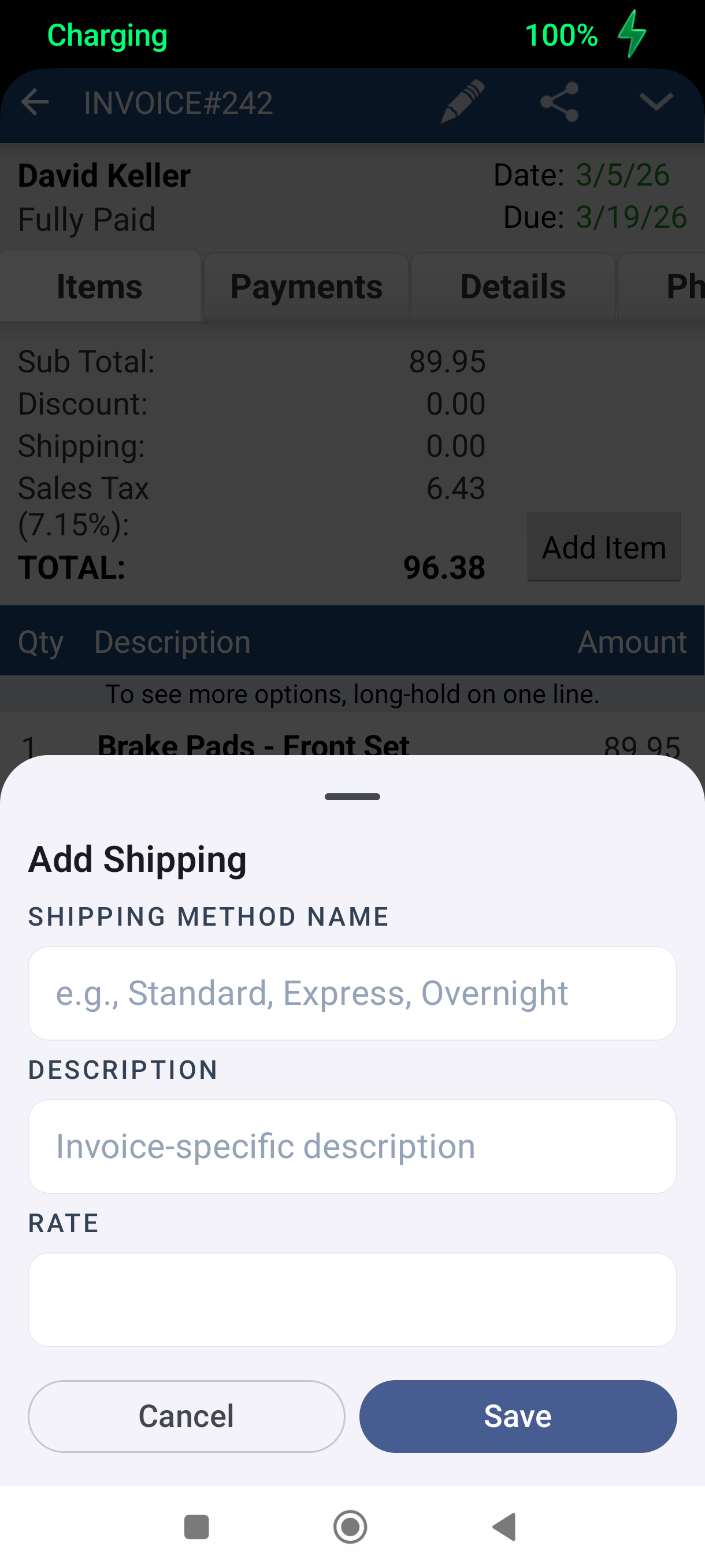Tap the charging battery bolt icon
The height and width of the screenshot is (1568, 705).
pos(632,35)
